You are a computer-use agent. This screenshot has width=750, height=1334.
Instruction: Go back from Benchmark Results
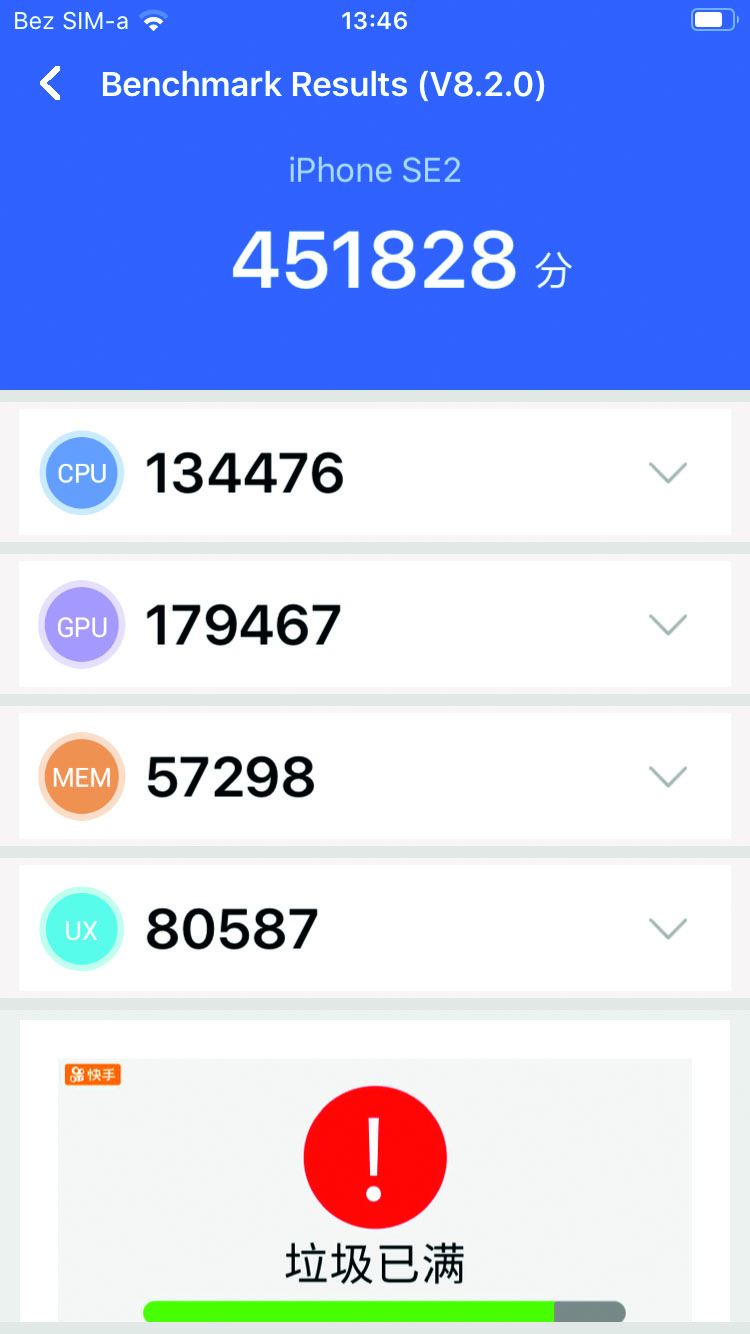click(x=51, y=84)
